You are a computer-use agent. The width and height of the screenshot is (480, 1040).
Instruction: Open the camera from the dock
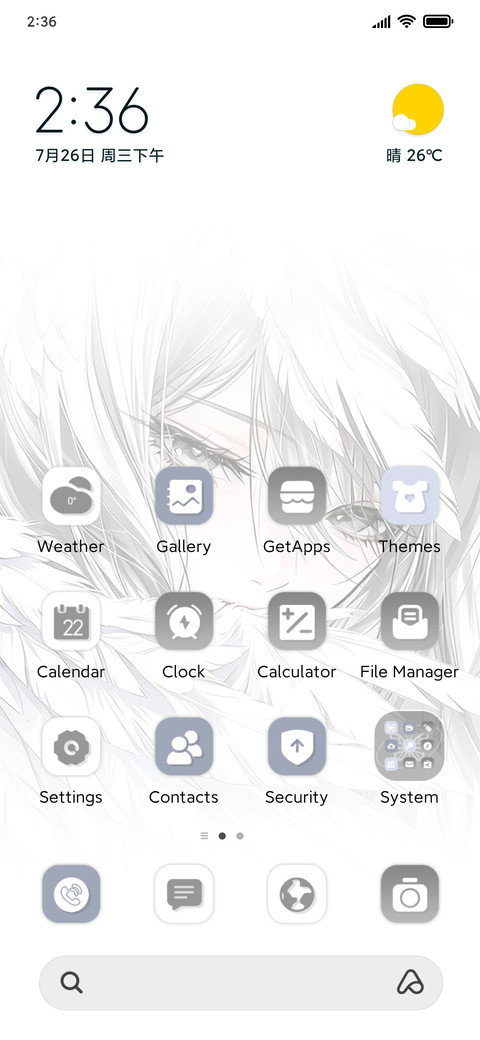pos(410,893)
